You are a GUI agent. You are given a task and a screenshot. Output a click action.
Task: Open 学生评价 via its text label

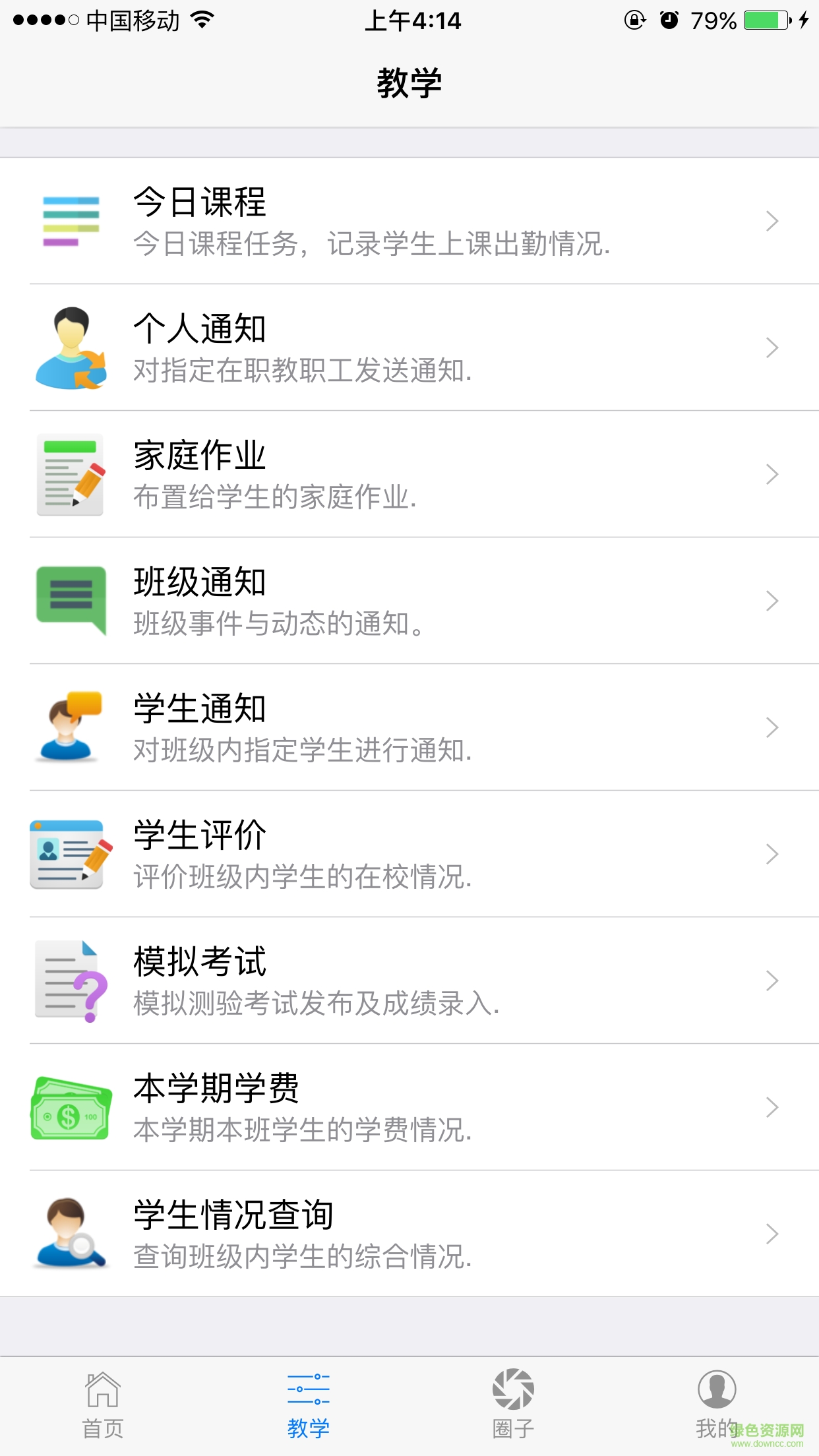tap(199, 834)
